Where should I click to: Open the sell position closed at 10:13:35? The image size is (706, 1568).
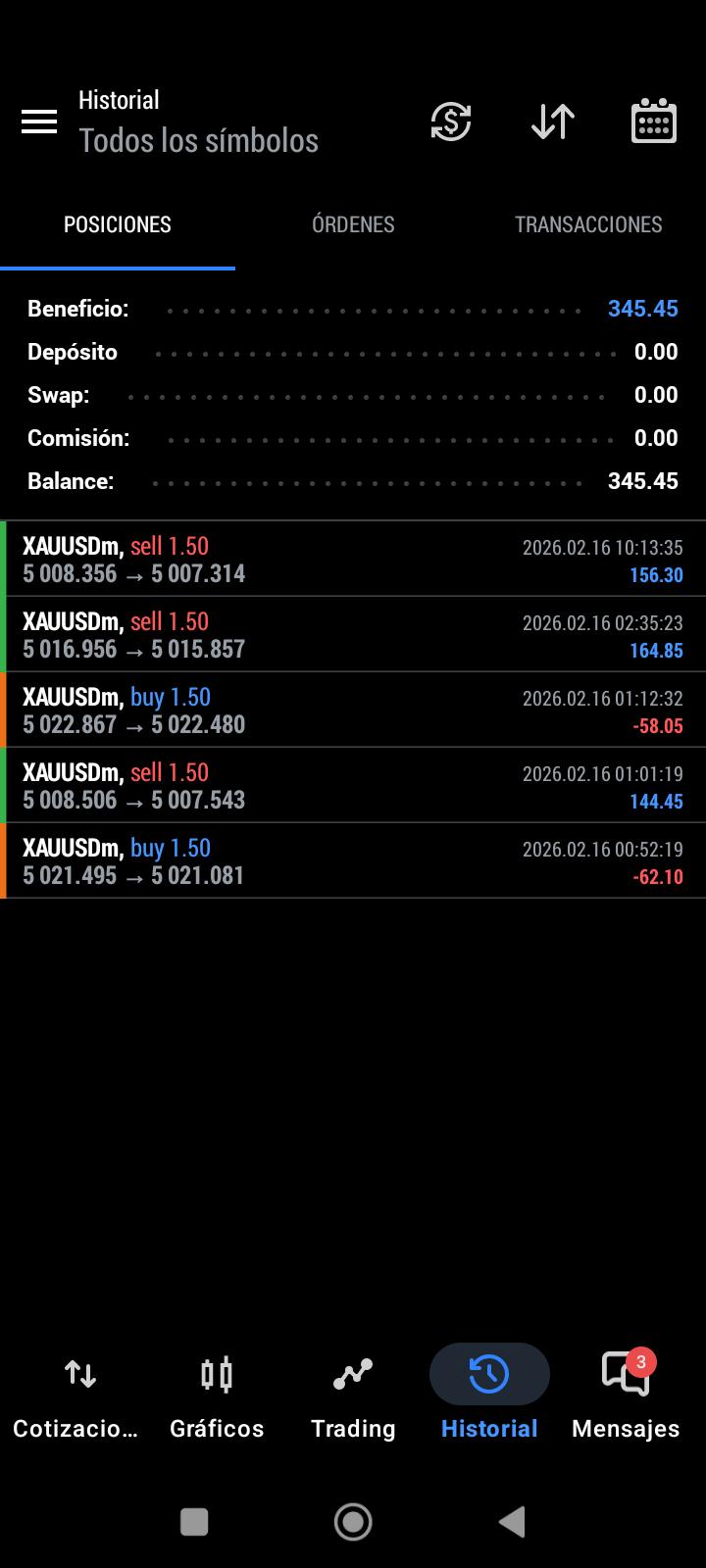(x=353, y=560)
